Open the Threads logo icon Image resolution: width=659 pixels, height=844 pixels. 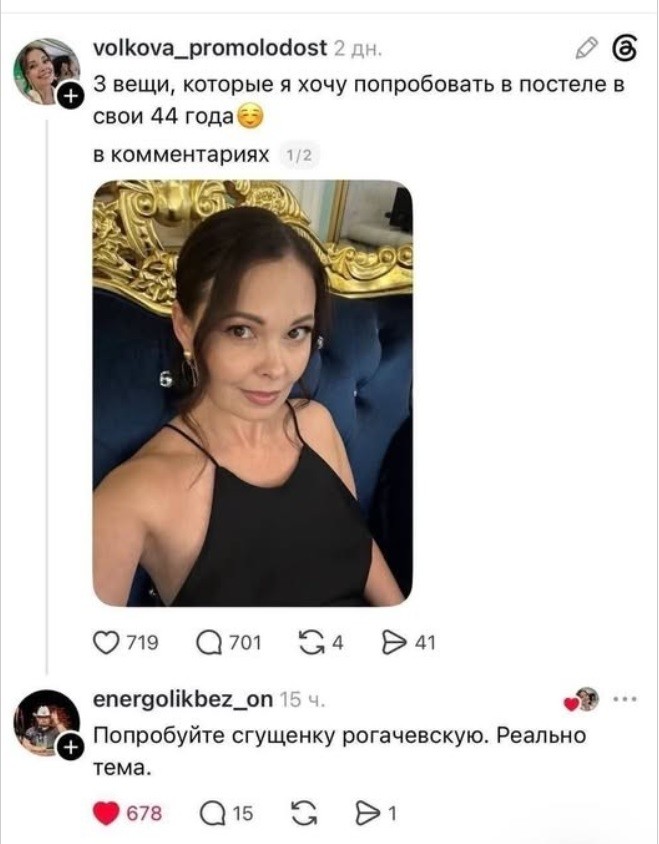625,48
